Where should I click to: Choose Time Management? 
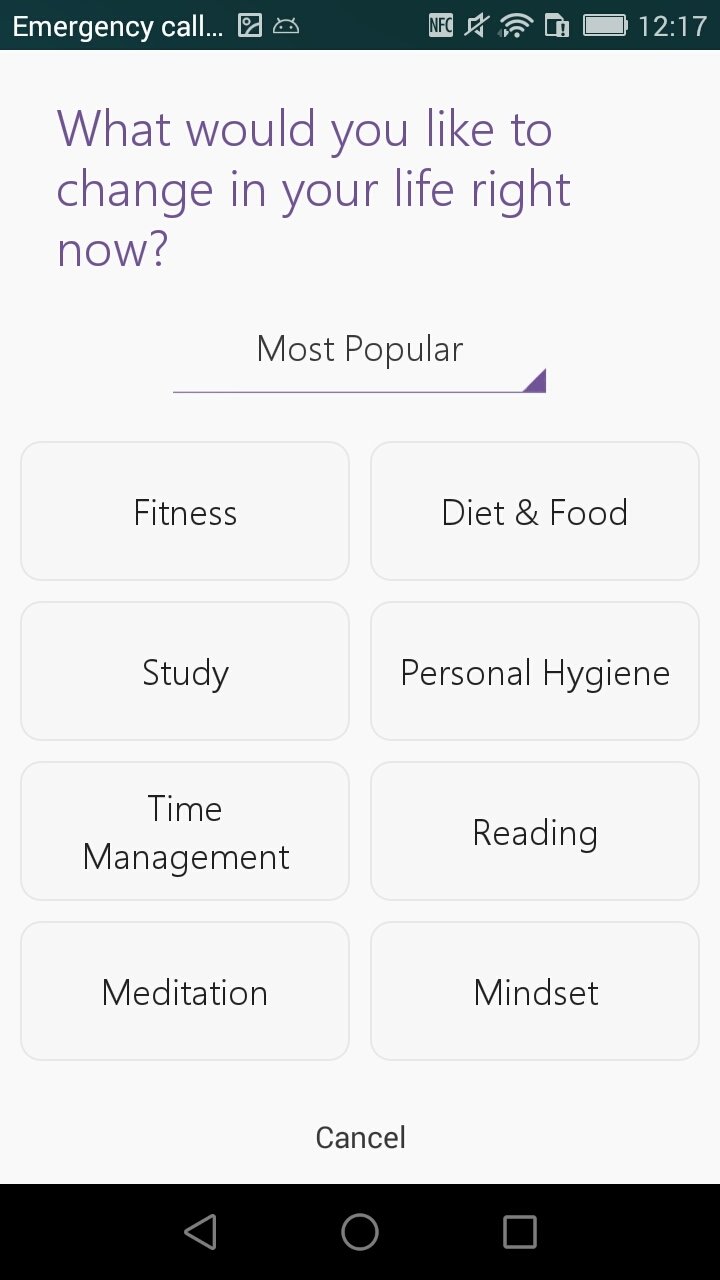185,831
